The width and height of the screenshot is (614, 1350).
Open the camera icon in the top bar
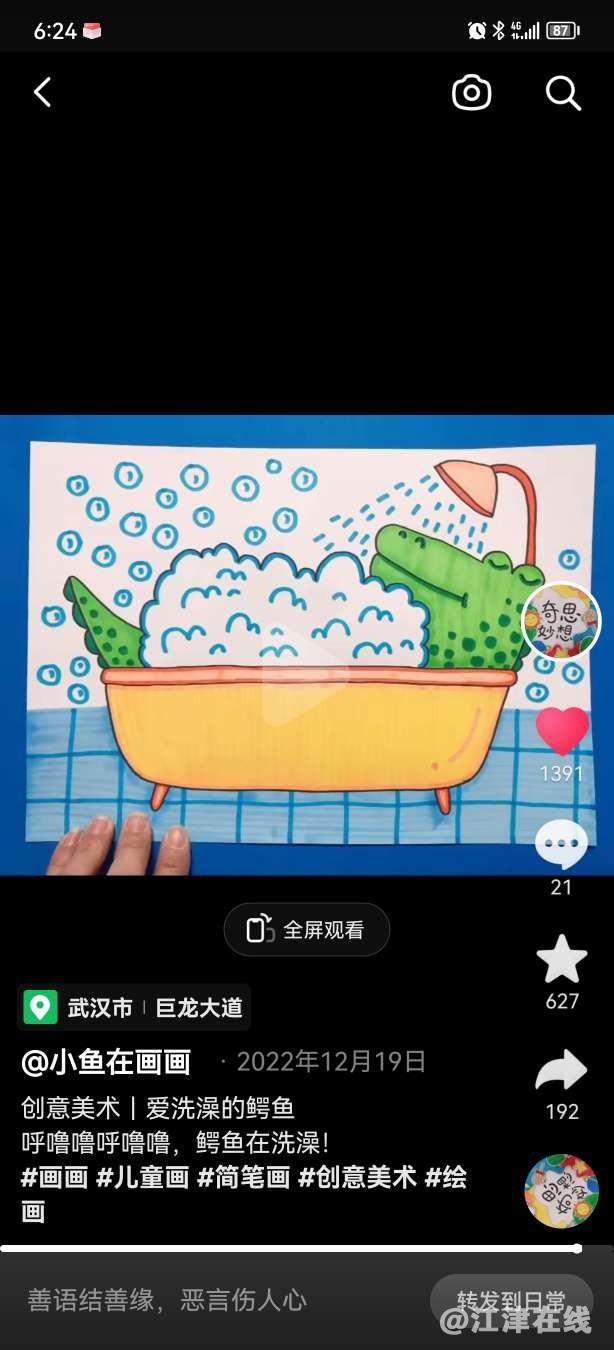click(x=472, y=93)
